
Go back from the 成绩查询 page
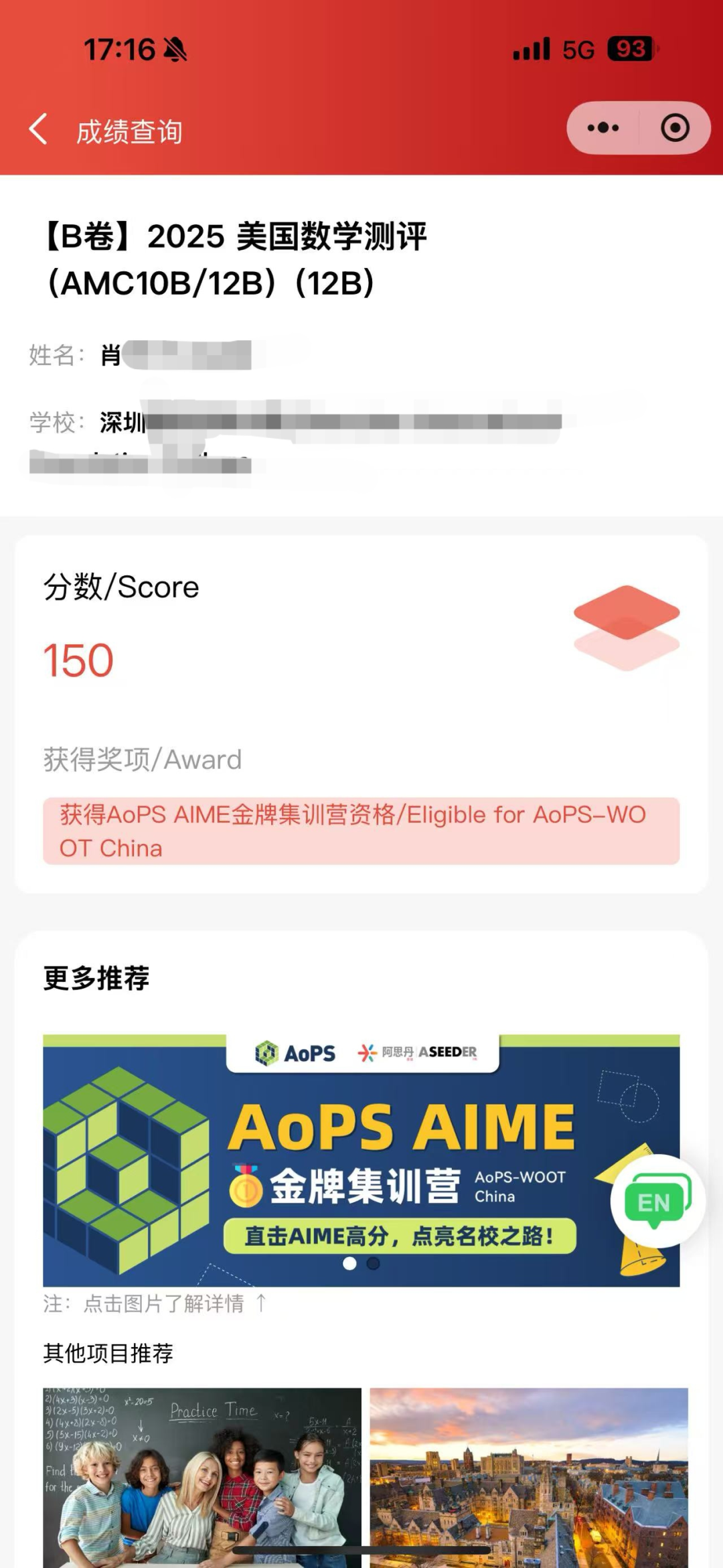click(39, 129)
